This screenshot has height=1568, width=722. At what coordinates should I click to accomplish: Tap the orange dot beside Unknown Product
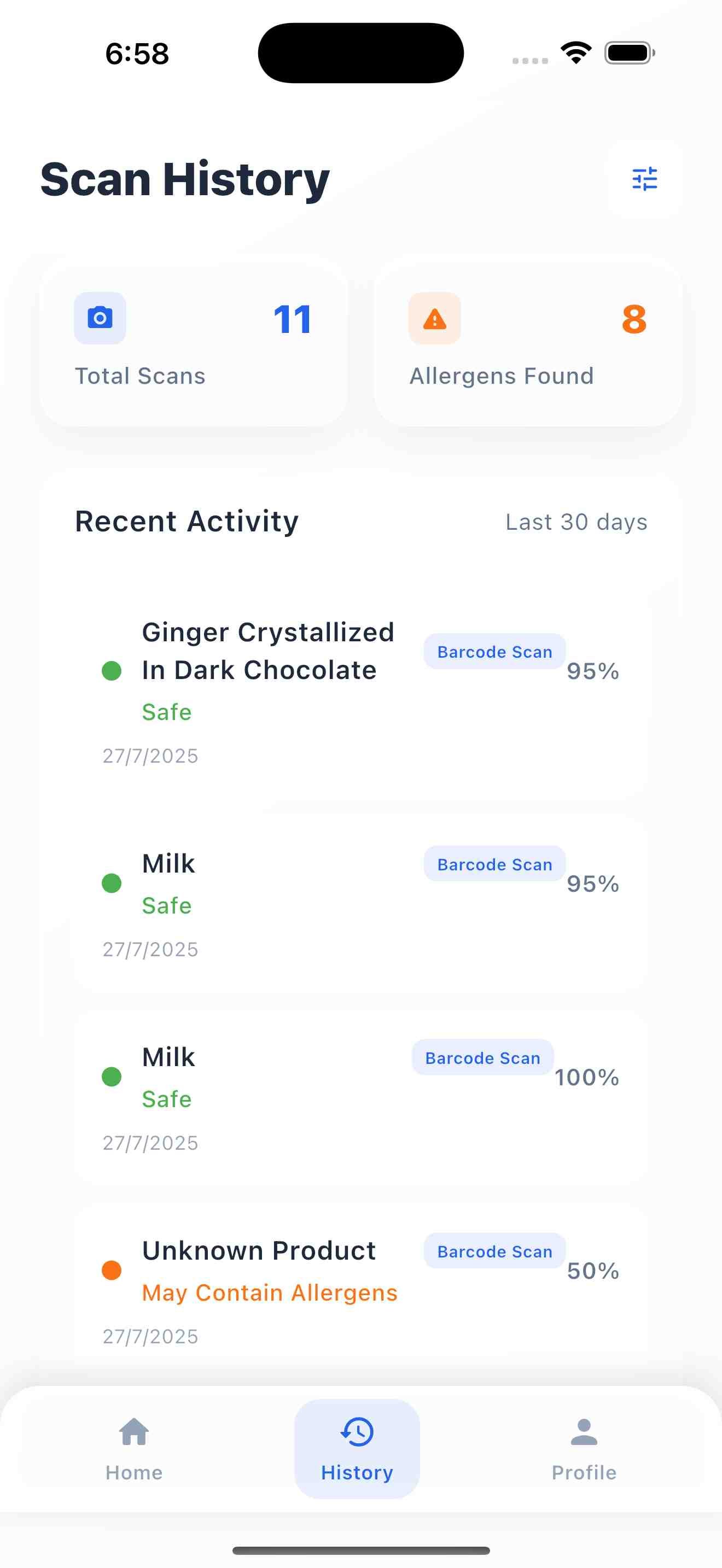click(112, 1271)
